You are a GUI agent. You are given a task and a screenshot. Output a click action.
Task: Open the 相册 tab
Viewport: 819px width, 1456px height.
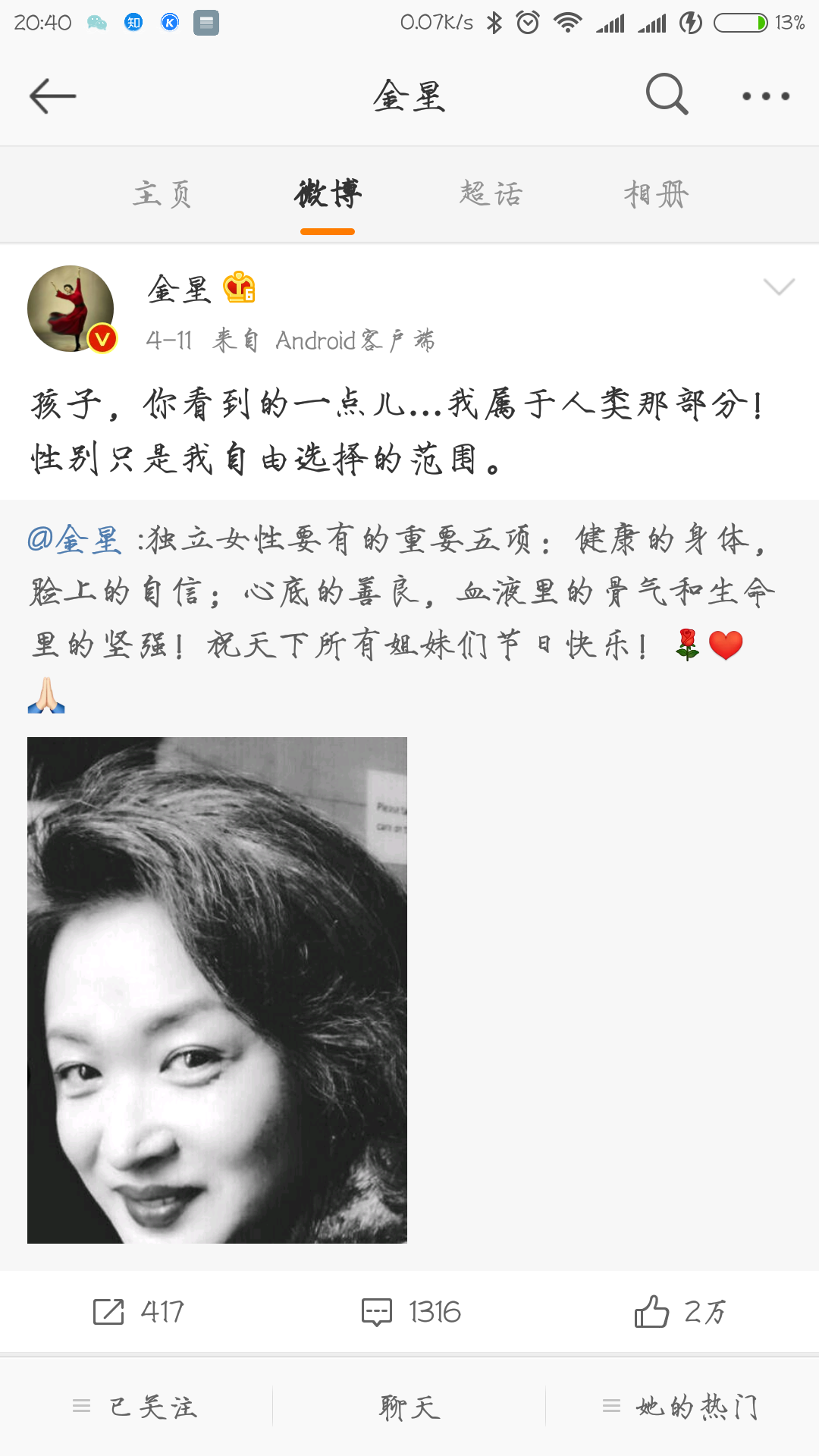click(x=656, y=194)
